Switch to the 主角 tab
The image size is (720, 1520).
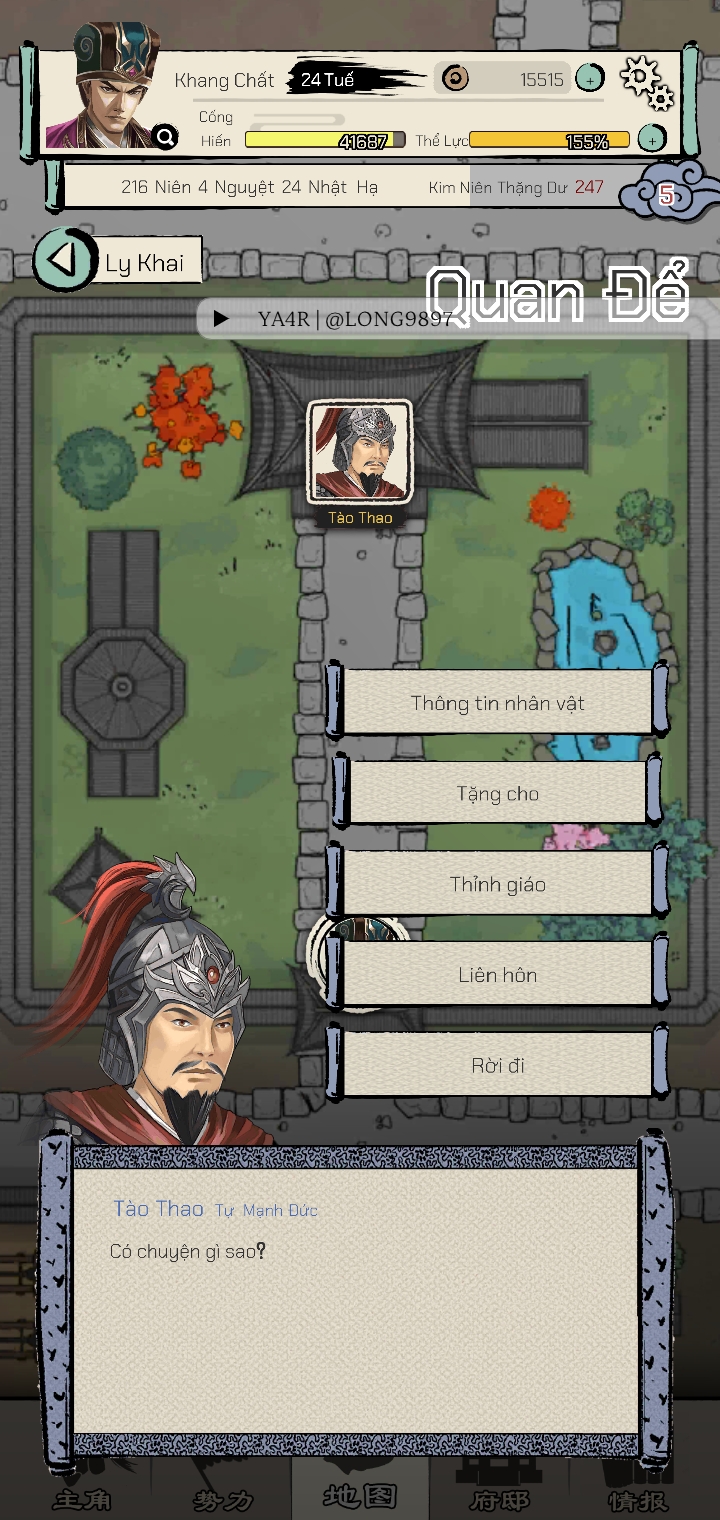tap(82, 1500)
